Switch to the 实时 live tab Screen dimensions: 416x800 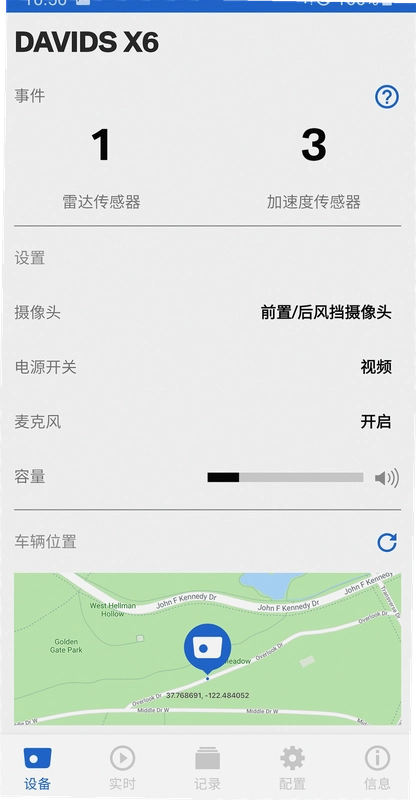coord(123,768)
